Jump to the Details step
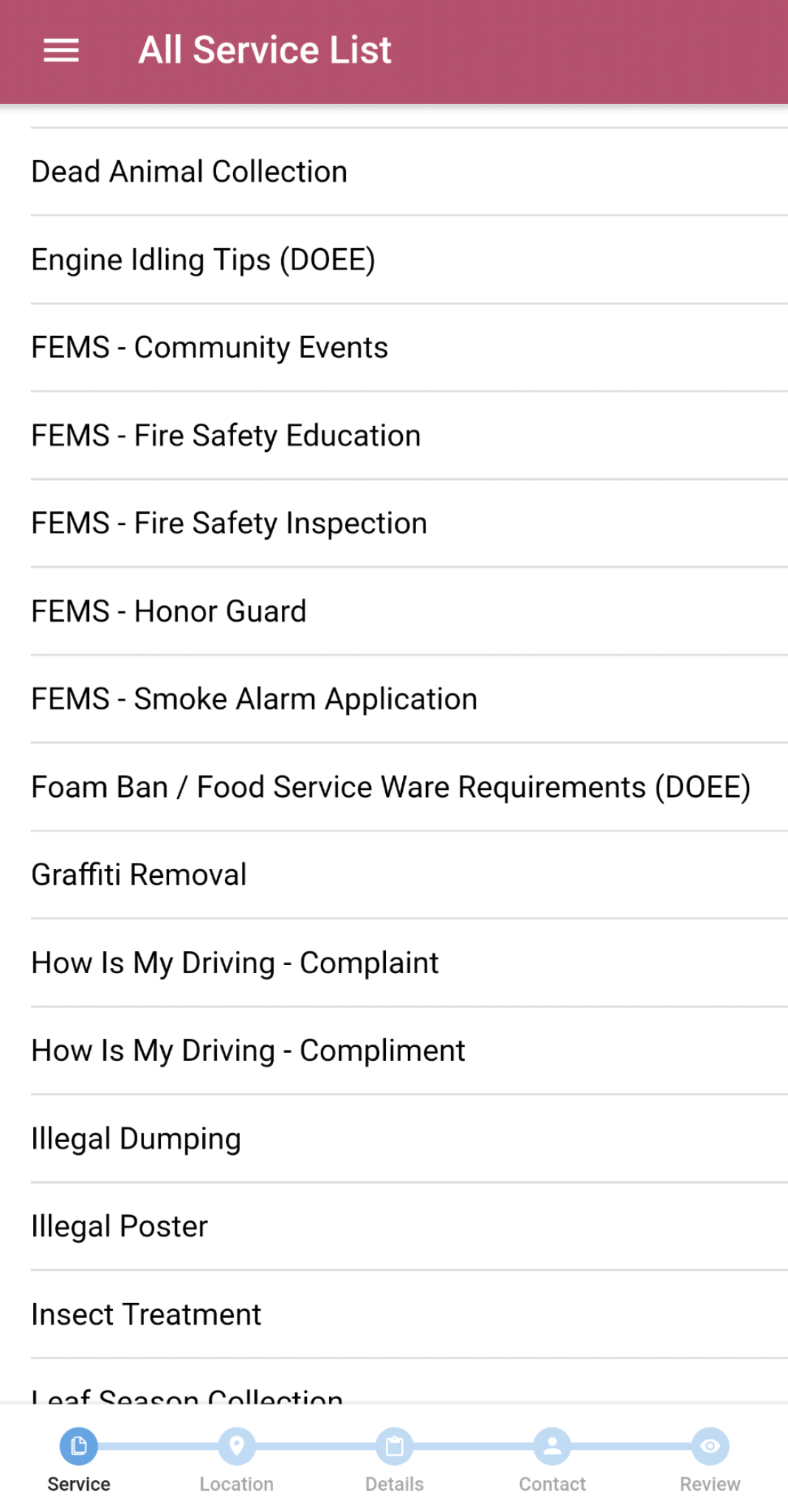The image size is (788, 1512). [394, 1484]
